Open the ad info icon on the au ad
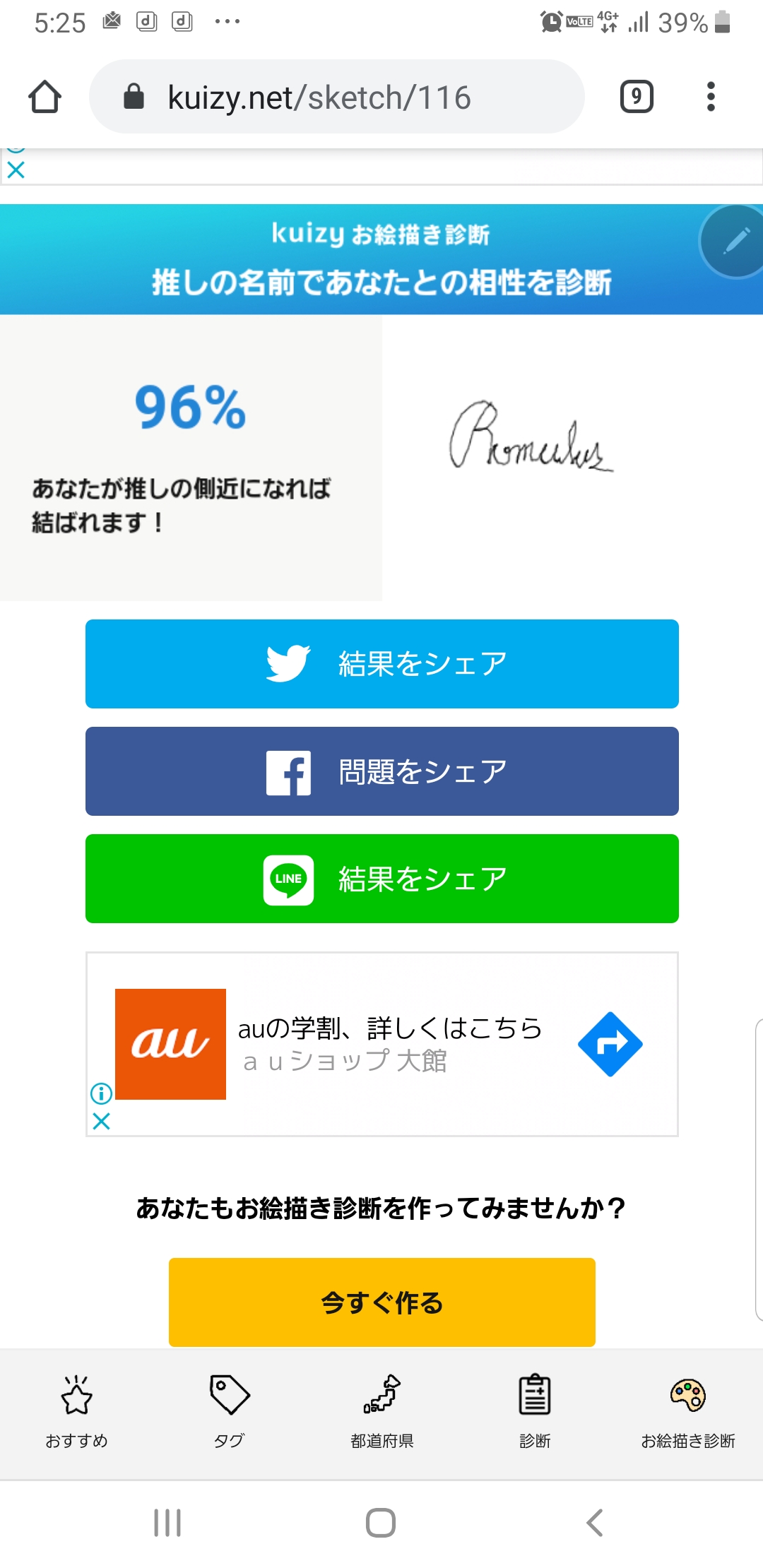 101,1093
